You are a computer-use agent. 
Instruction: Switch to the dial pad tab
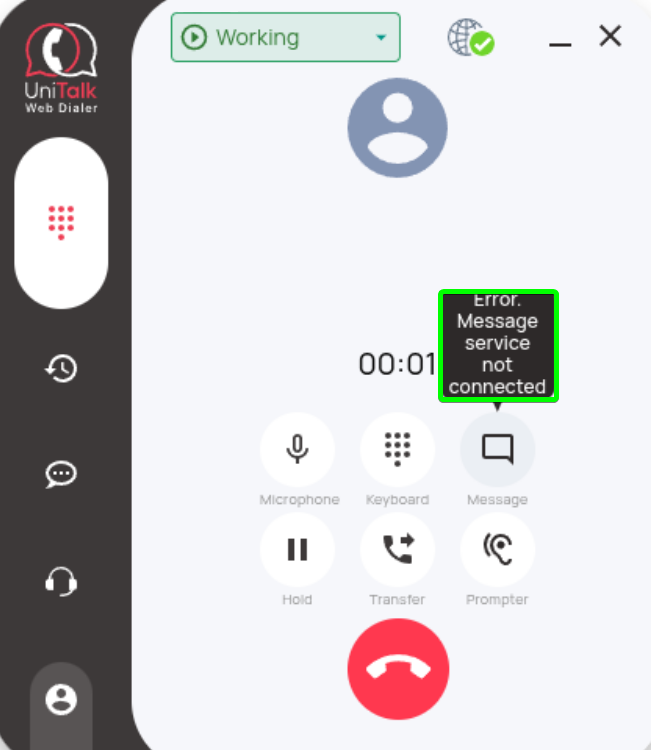point(61,222)
